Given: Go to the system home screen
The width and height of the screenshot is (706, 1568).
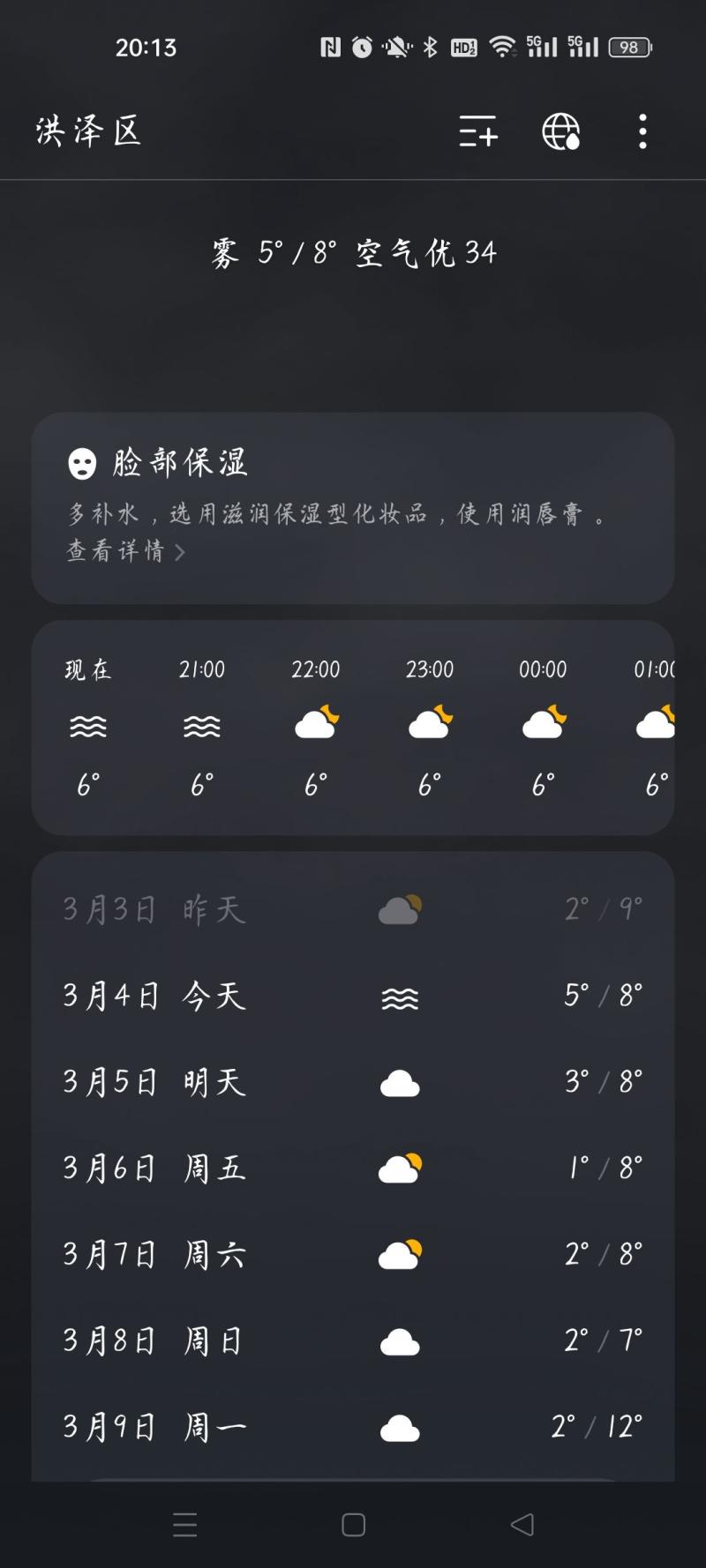Looking at the screenshot, I should (x=353, y=1525).
